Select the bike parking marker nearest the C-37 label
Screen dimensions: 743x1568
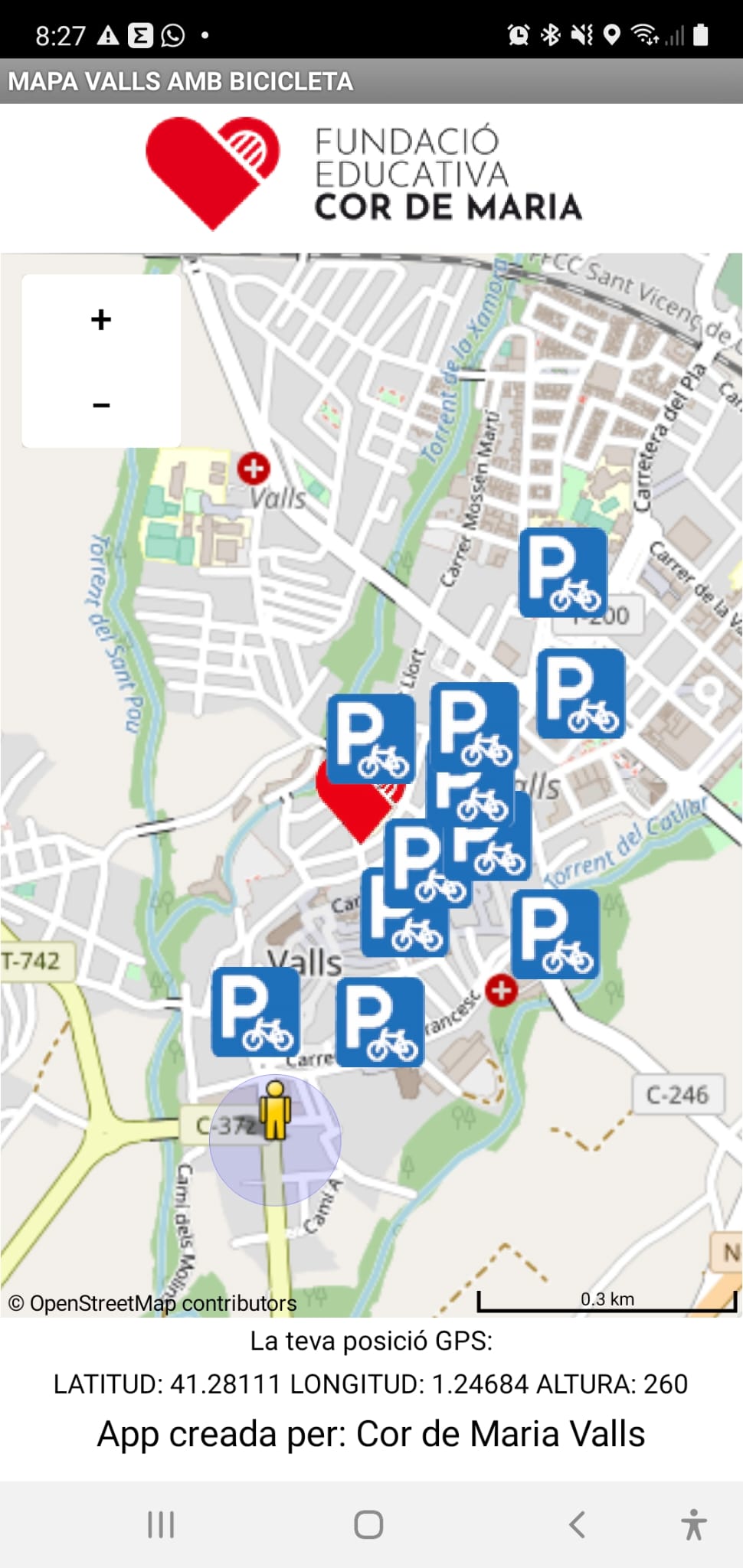point(256,1011)
